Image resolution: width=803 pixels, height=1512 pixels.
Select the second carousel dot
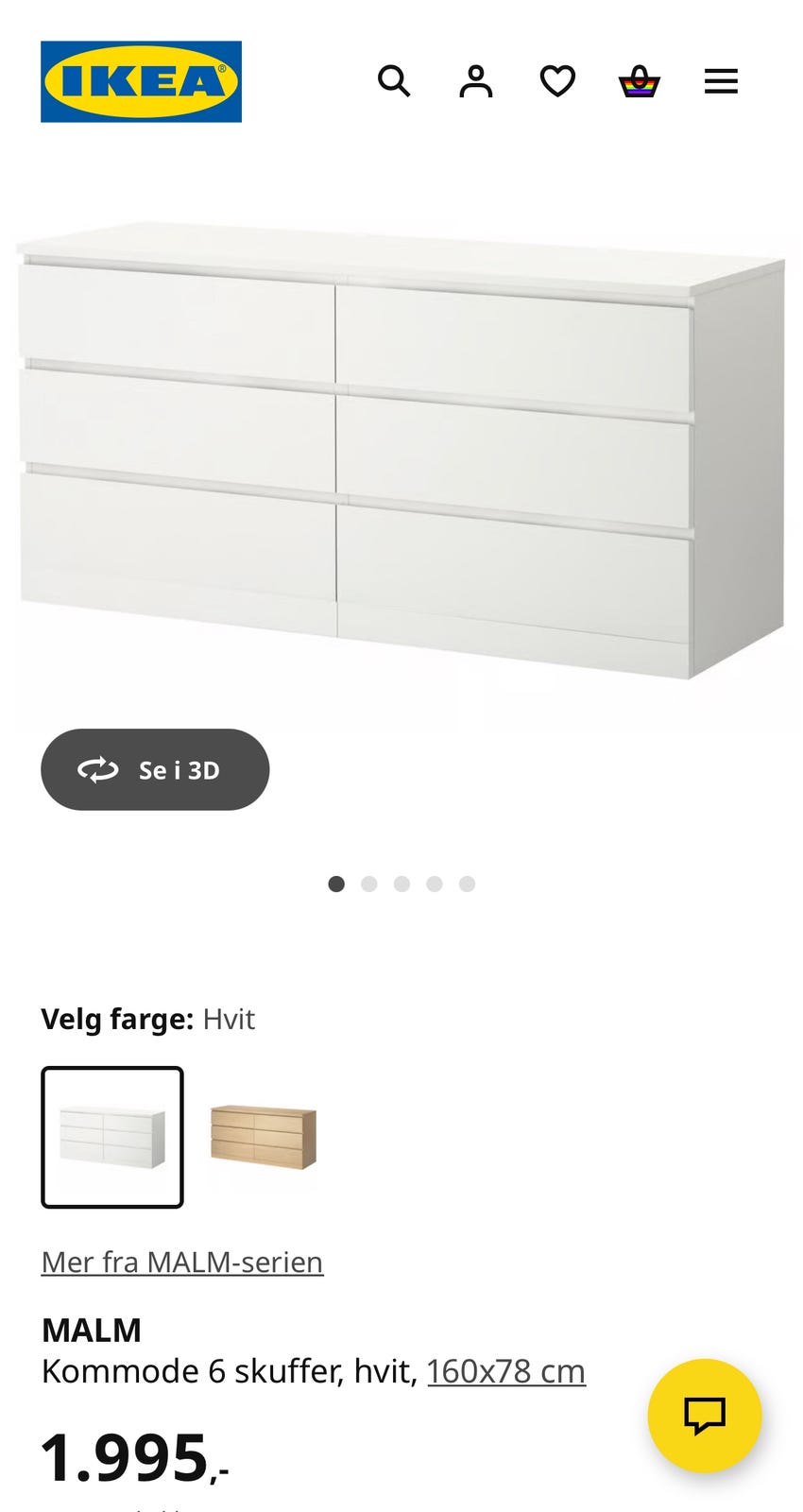[x=369, y=884]
